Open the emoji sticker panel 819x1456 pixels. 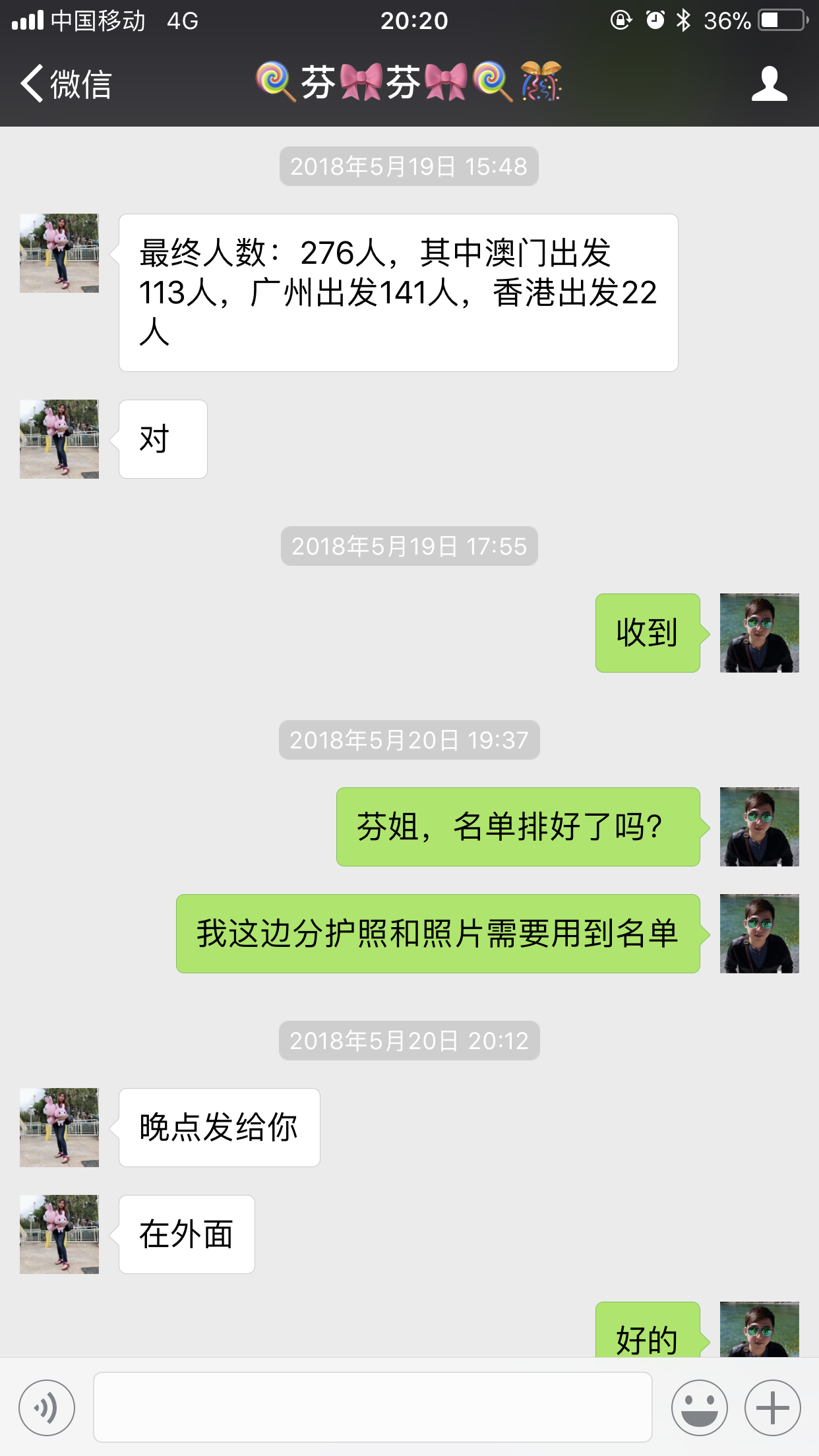(x=699, y=1407)
